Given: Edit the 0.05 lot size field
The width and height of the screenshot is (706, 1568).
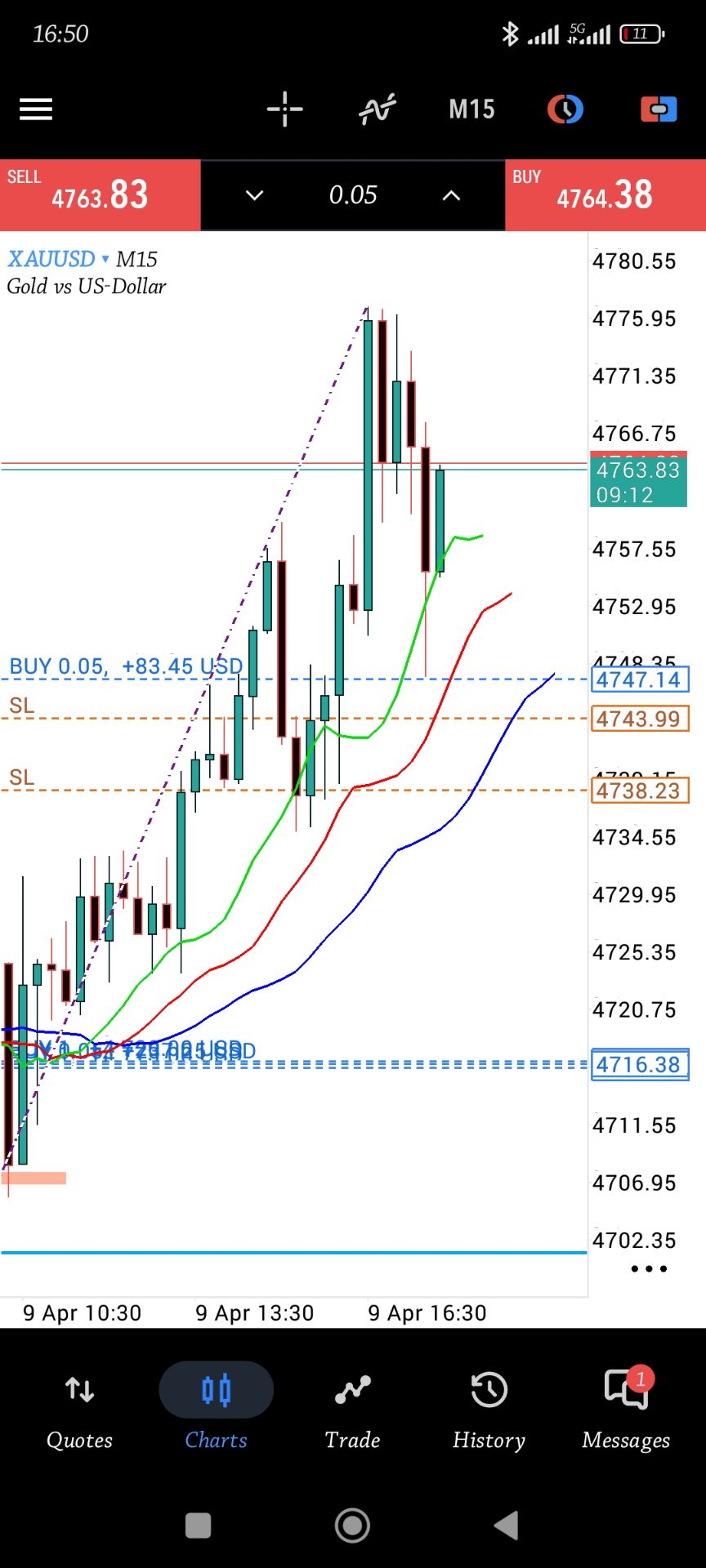Looking at the screenshot, I should click(x=353, y=195).
